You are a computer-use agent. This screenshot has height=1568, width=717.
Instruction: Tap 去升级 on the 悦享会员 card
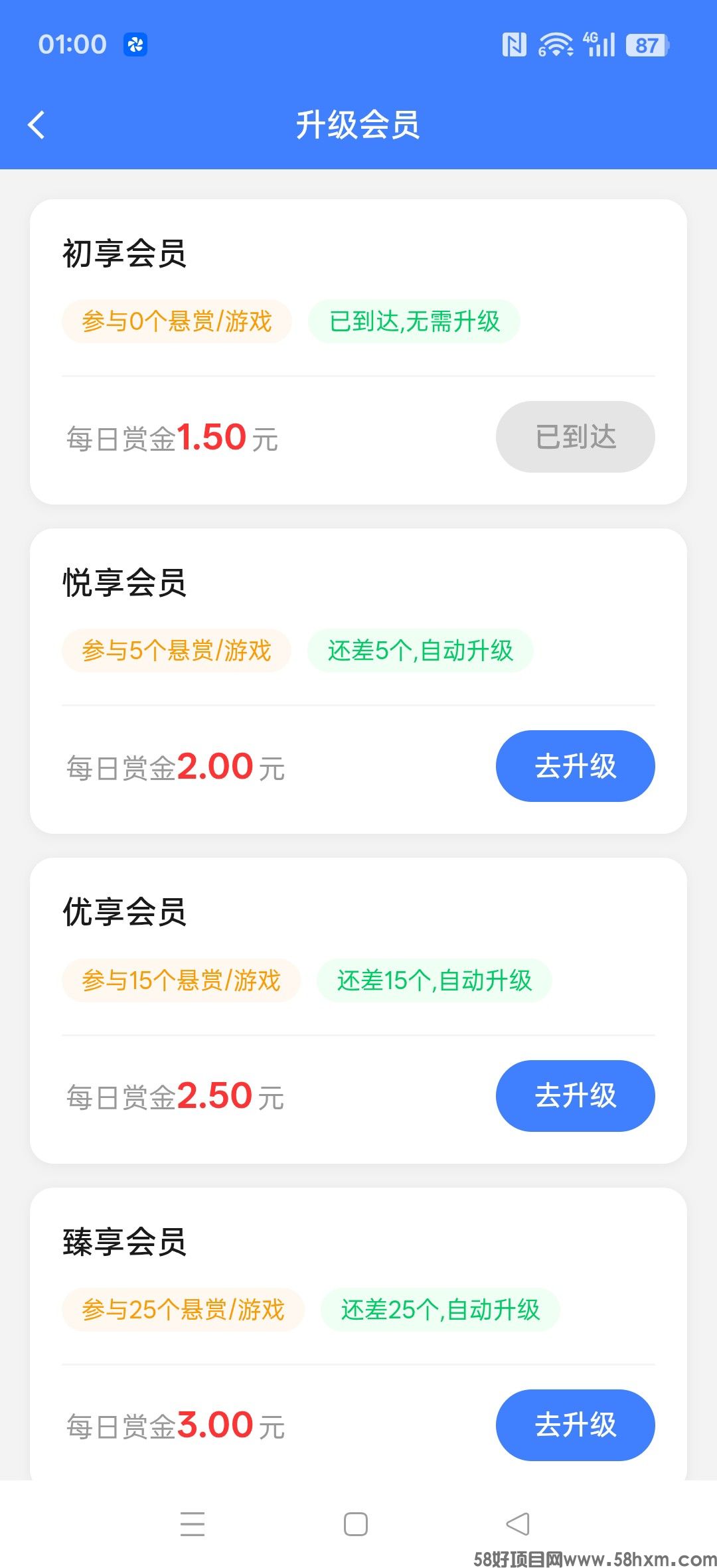574,765
